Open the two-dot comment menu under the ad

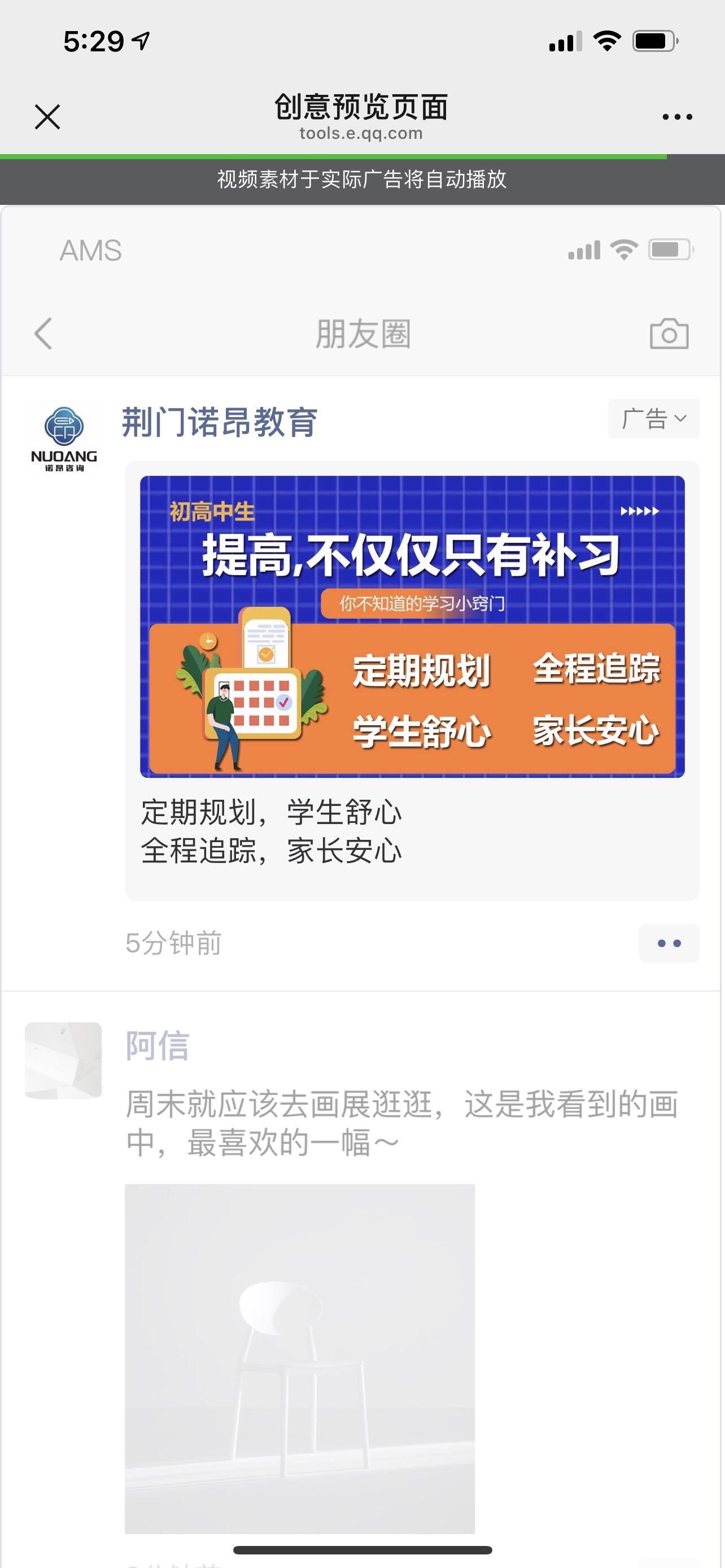tap(669, 943)
